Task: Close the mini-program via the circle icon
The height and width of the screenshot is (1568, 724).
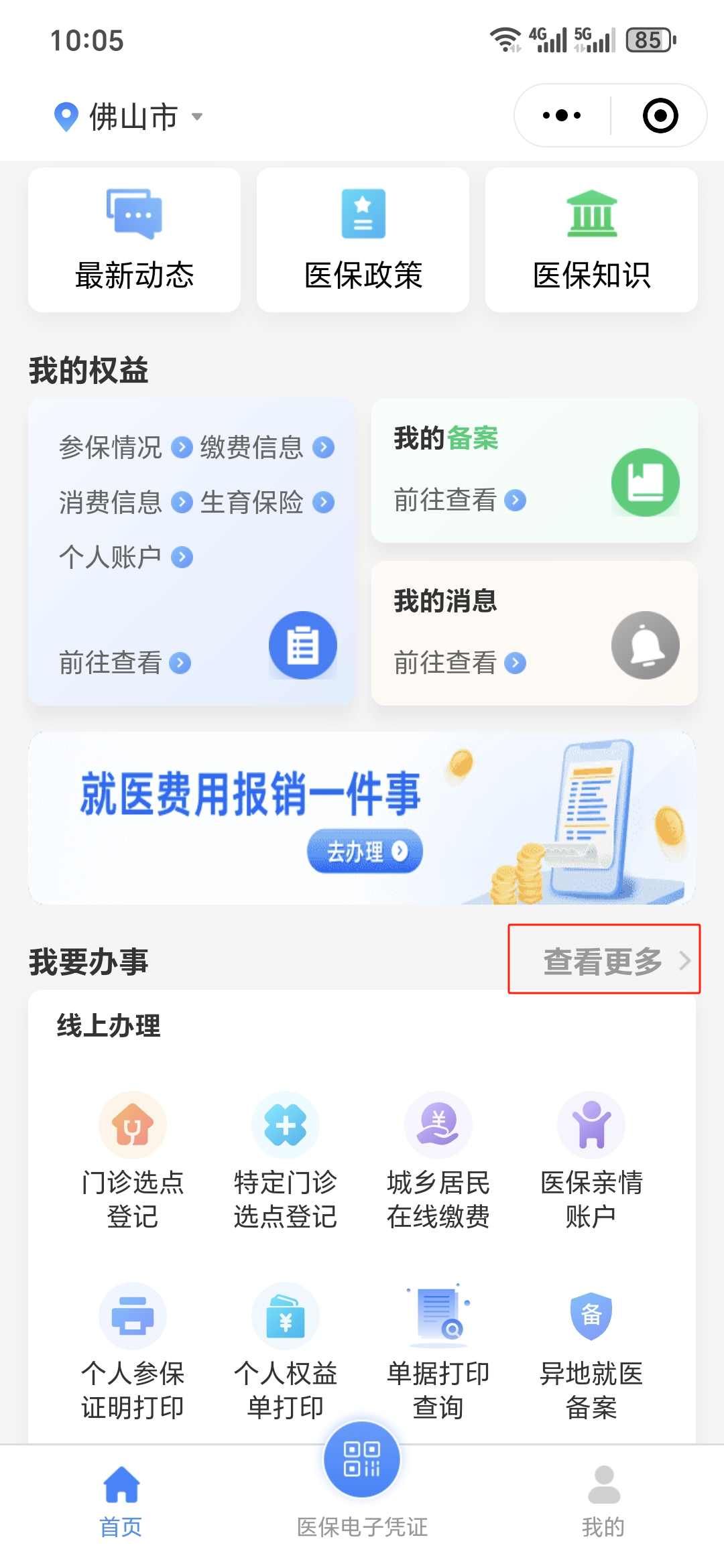Action: coord(660,115)
